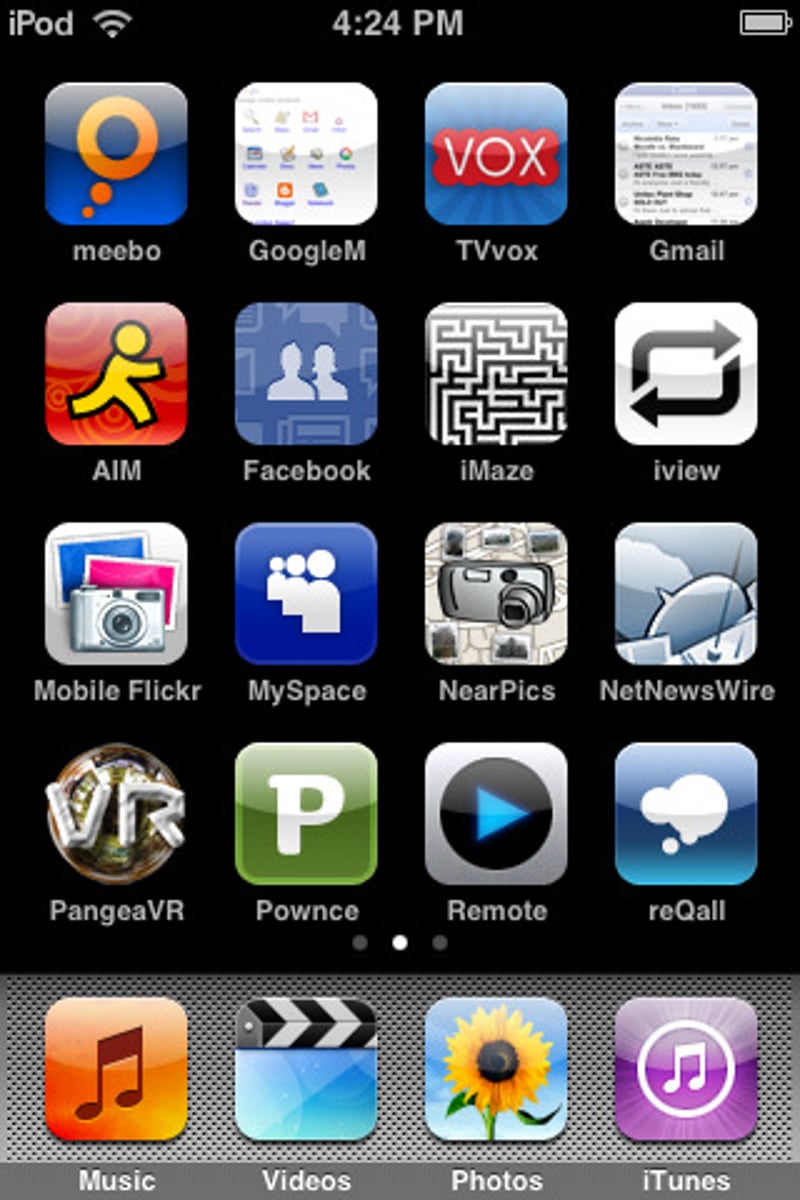Open the Facebook app

[x=306, y=373]
